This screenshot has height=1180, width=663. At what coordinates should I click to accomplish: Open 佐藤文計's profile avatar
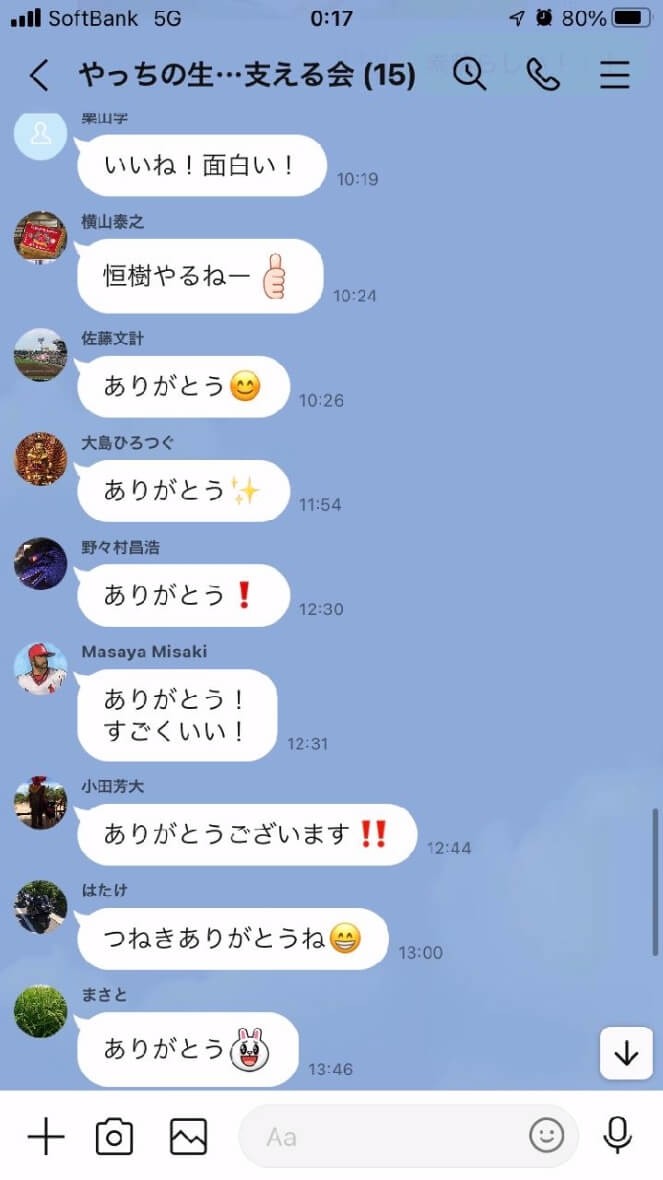[x=41, y=355]
